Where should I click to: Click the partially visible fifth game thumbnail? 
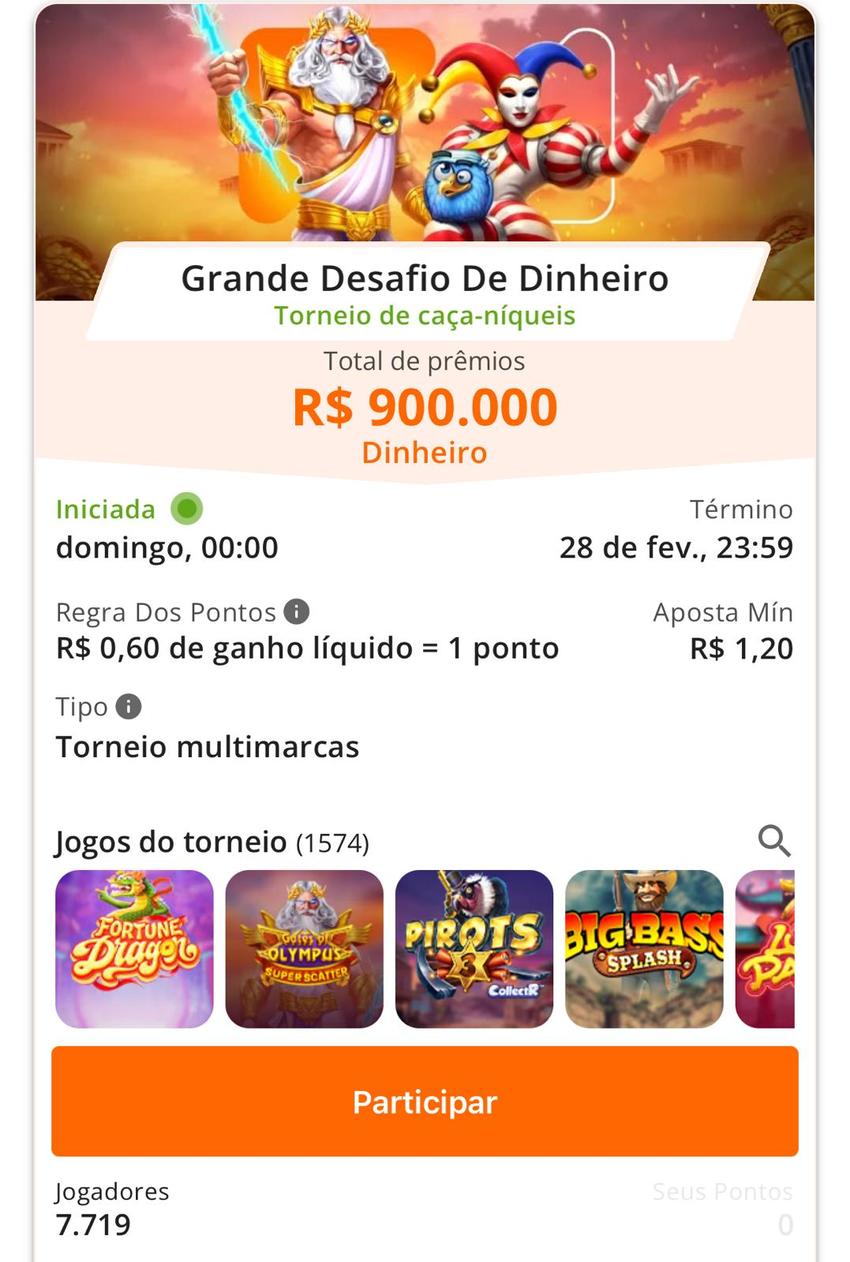pyautogui.click(x=780, y=949)
